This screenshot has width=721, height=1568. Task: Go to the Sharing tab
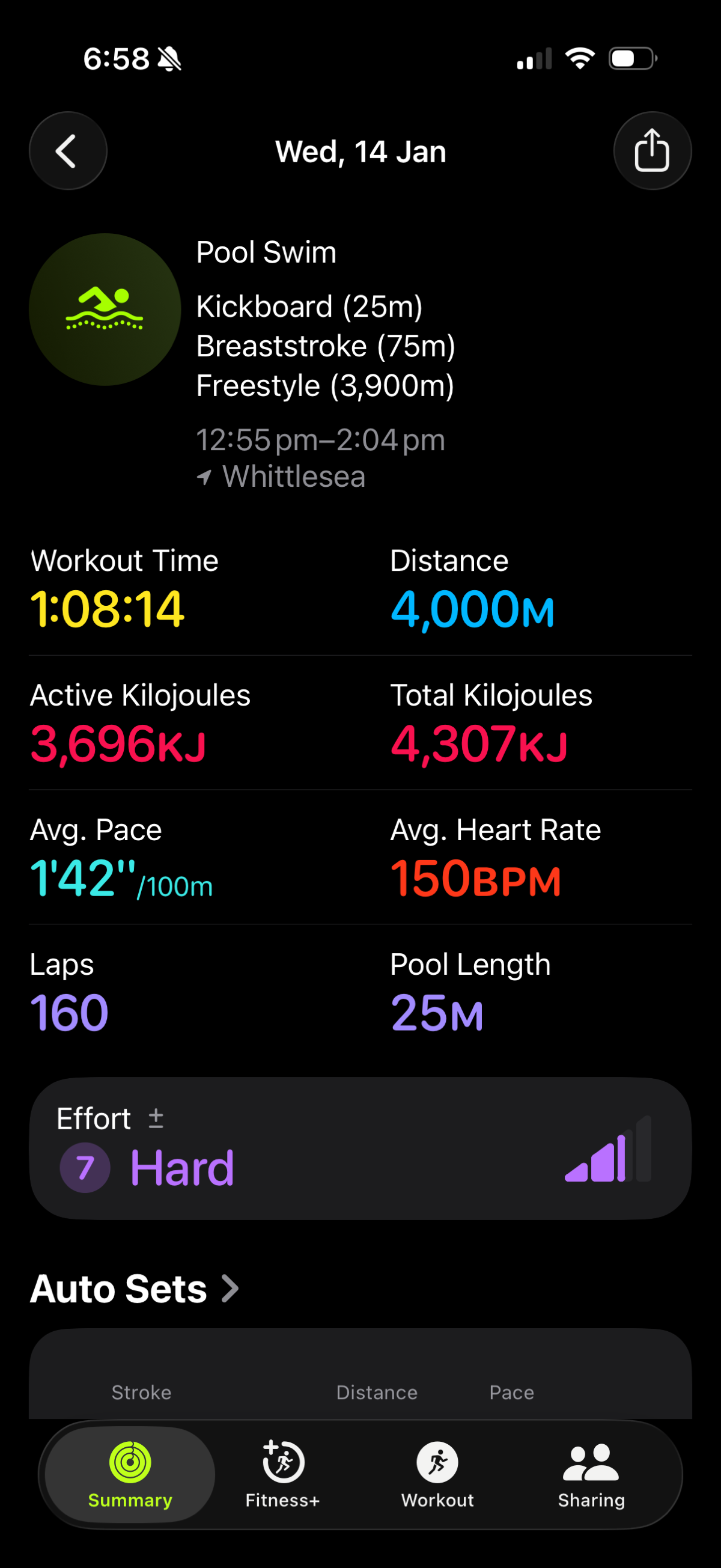[591, 1473]
